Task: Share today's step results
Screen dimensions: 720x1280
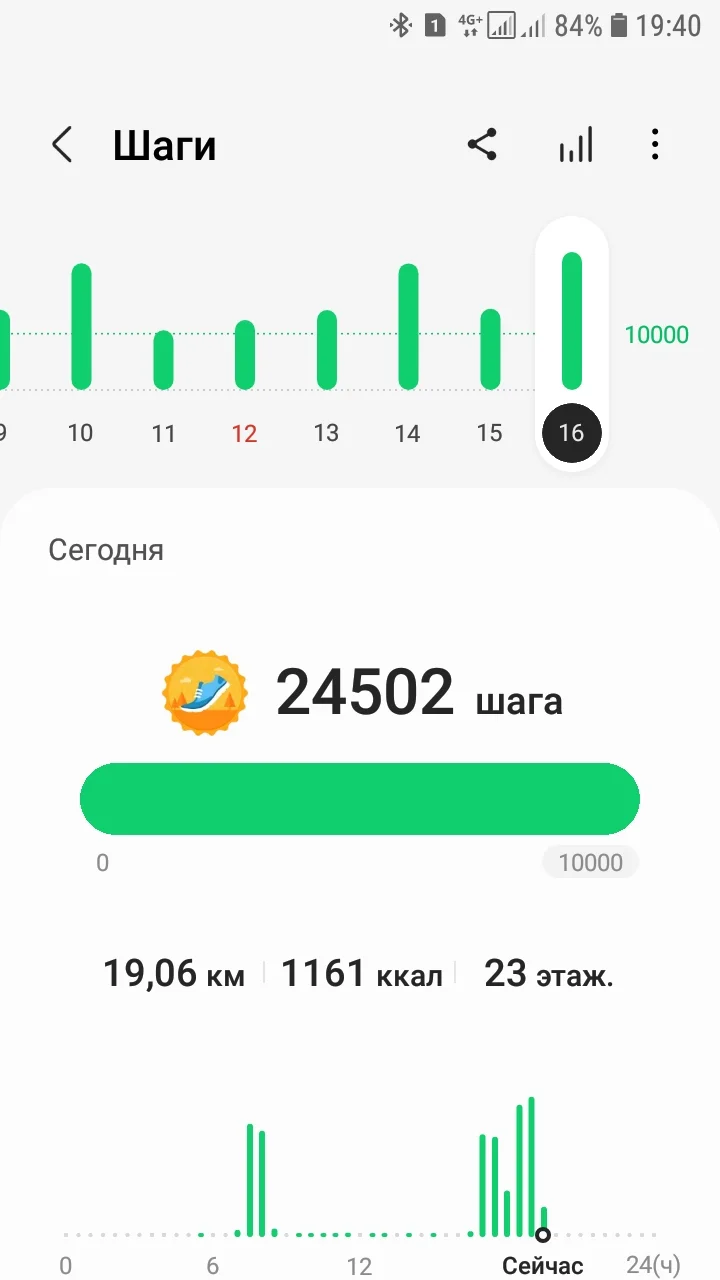Action: (x=482, y=146)
